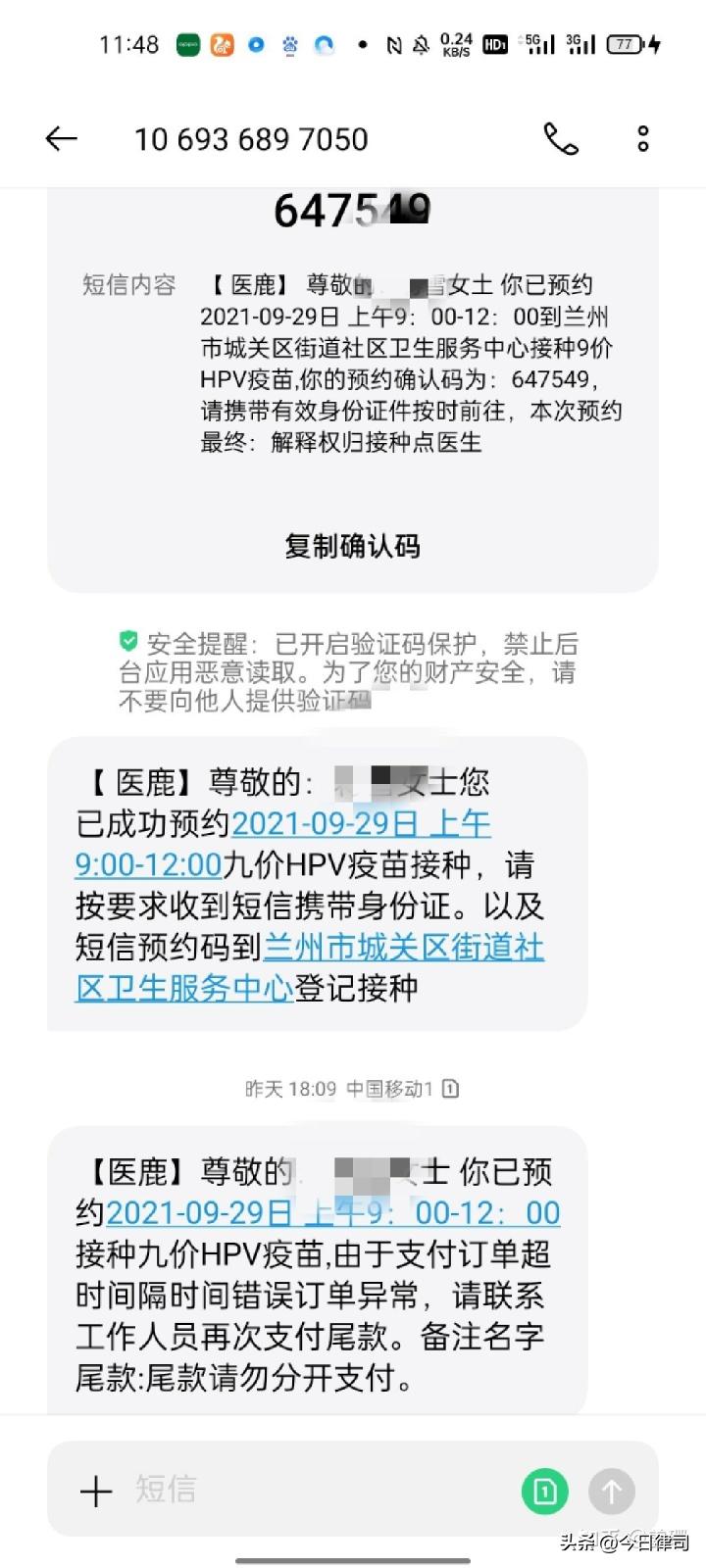Viewport: 706px width, 1568px height.
Task: Tap the upward send arrow button
Action: pyautogui.click(x=612, y=1490)
